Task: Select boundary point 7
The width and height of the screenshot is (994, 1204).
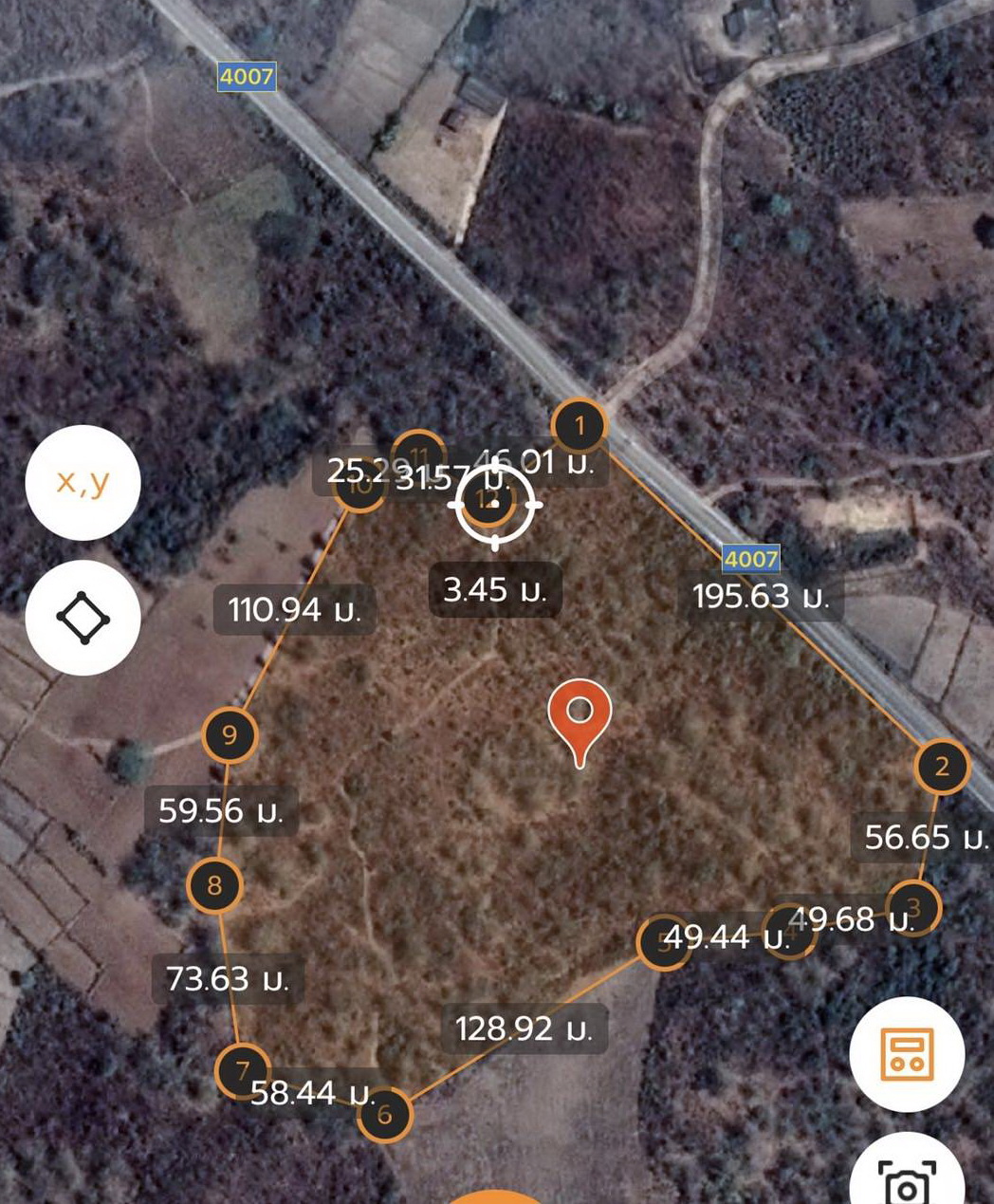Action: pos(243,1071)
